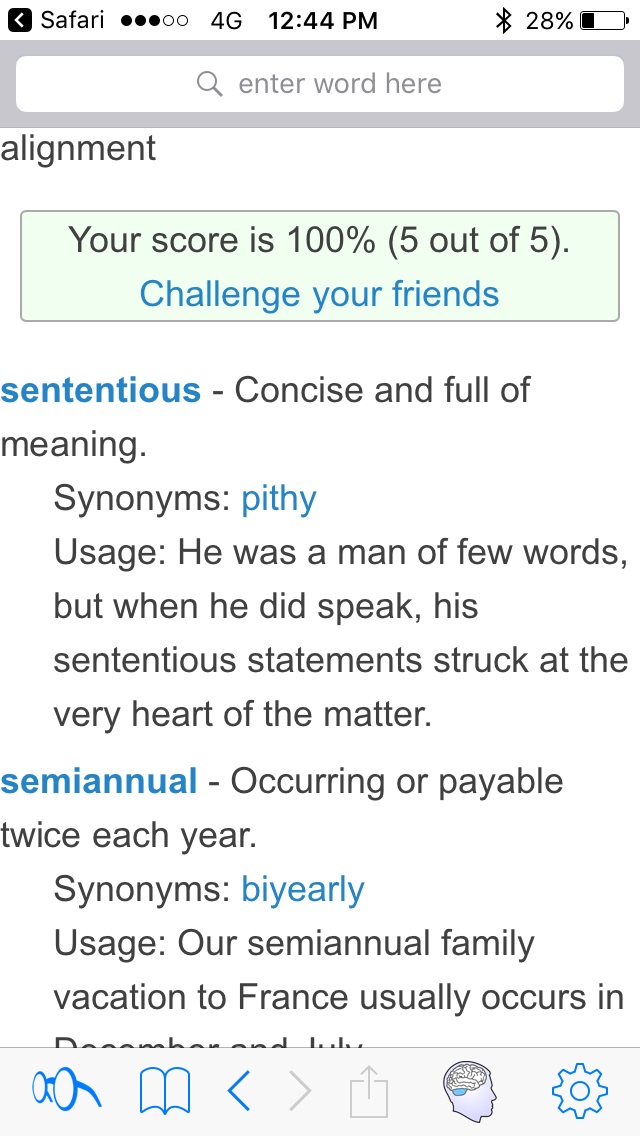Go forward with the right arrow
Screen dimensions: 640x1136
pos(299,1089)
